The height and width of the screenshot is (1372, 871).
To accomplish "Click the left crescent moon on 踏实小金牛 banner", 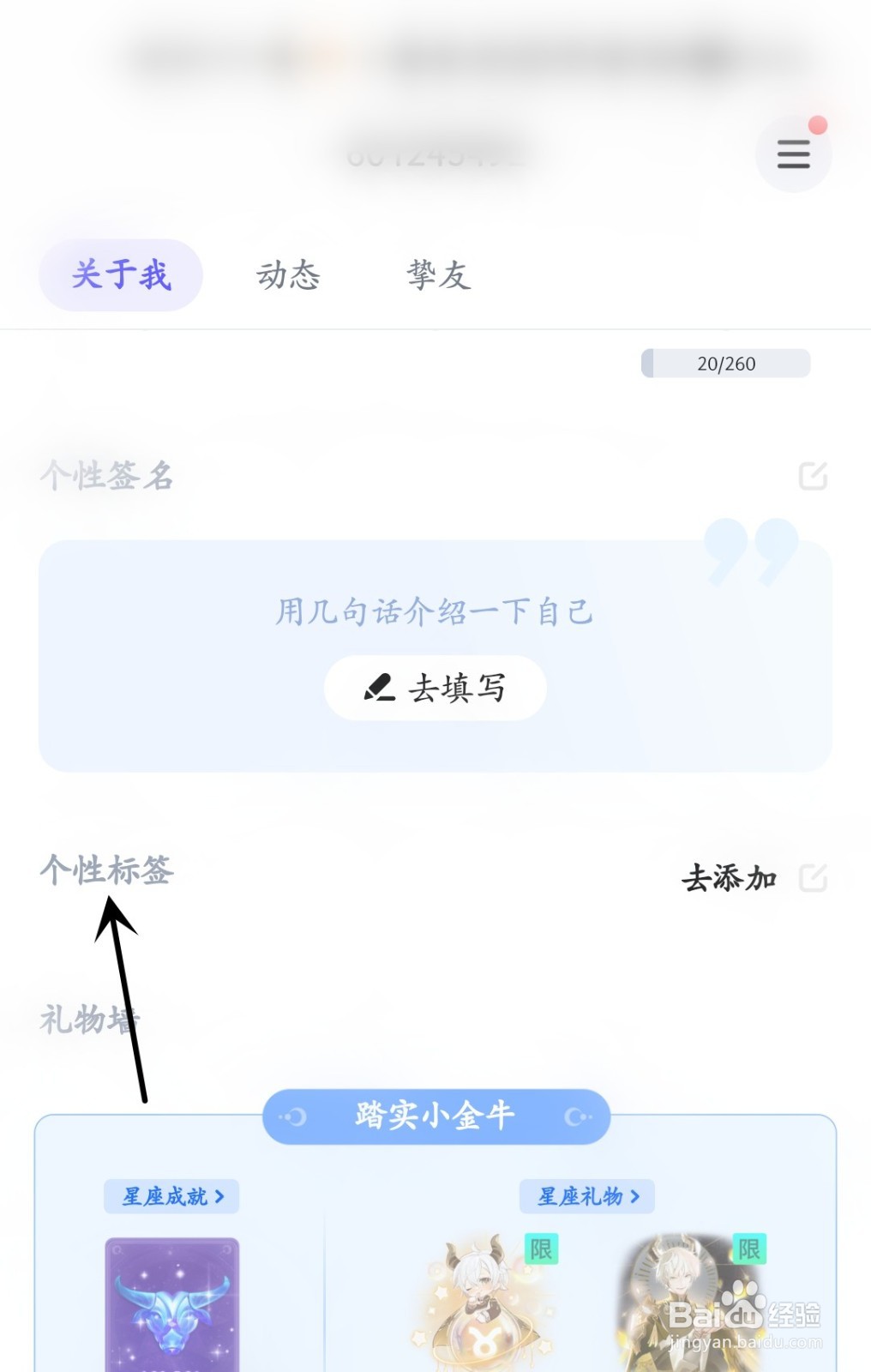I will (295, 1116).
